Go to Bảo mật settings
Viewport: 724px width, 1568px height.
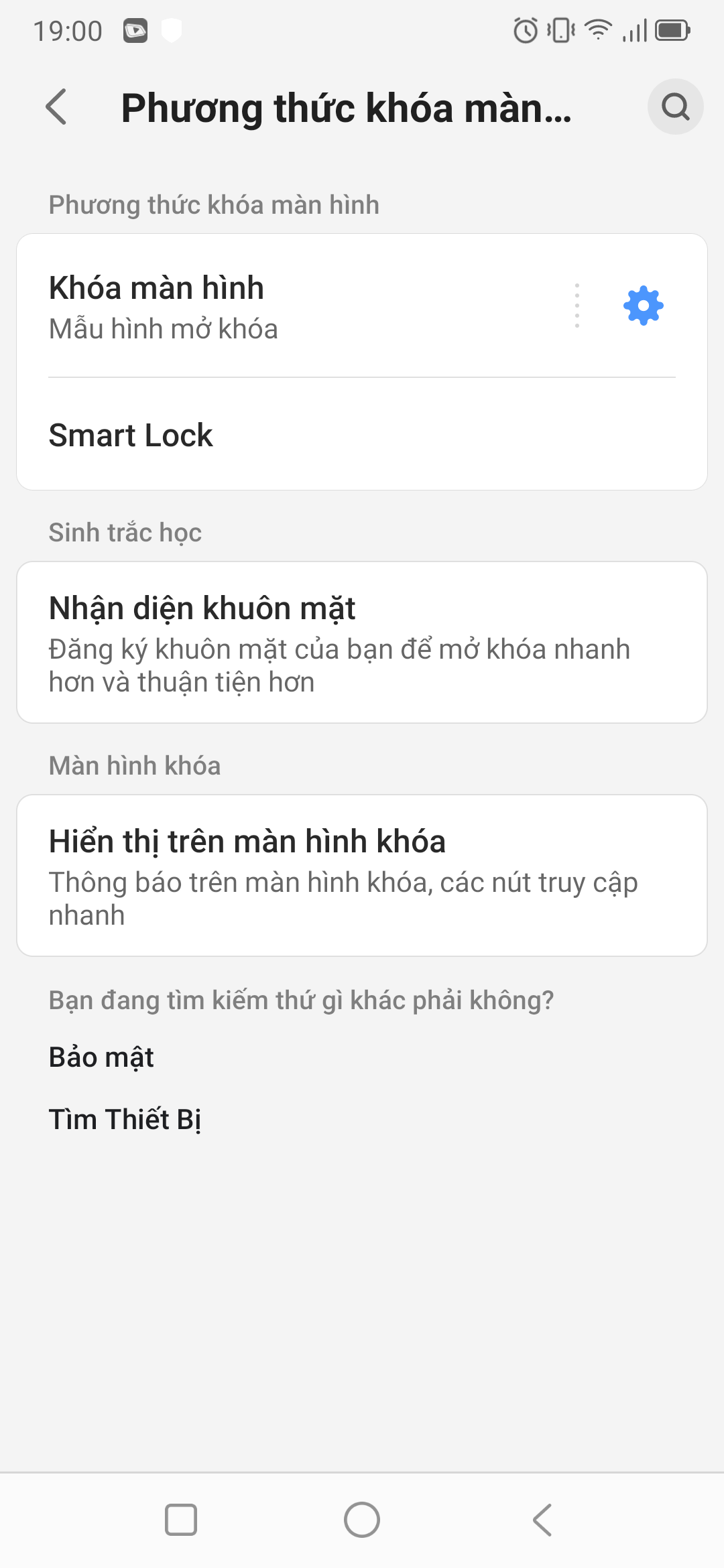click(102, 1057)
